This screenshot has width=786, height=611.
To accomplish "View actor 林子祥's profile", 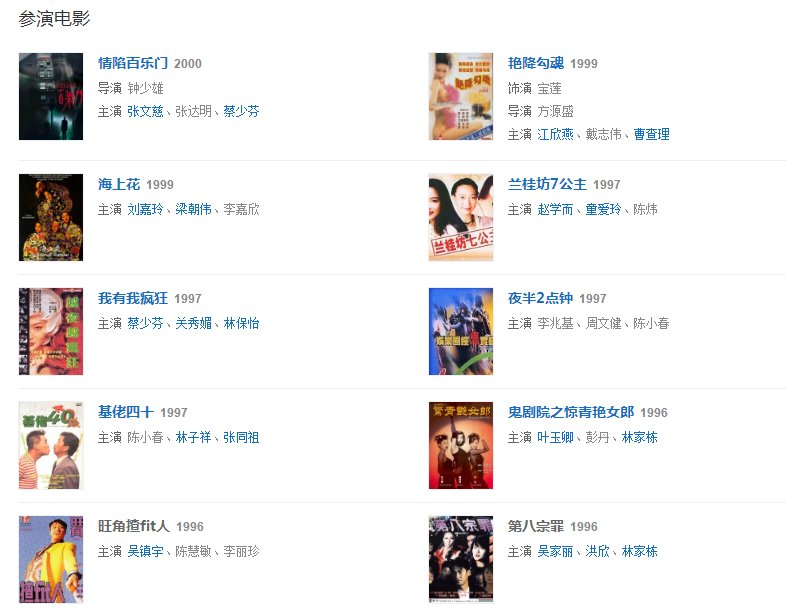I will pos(194,437).
